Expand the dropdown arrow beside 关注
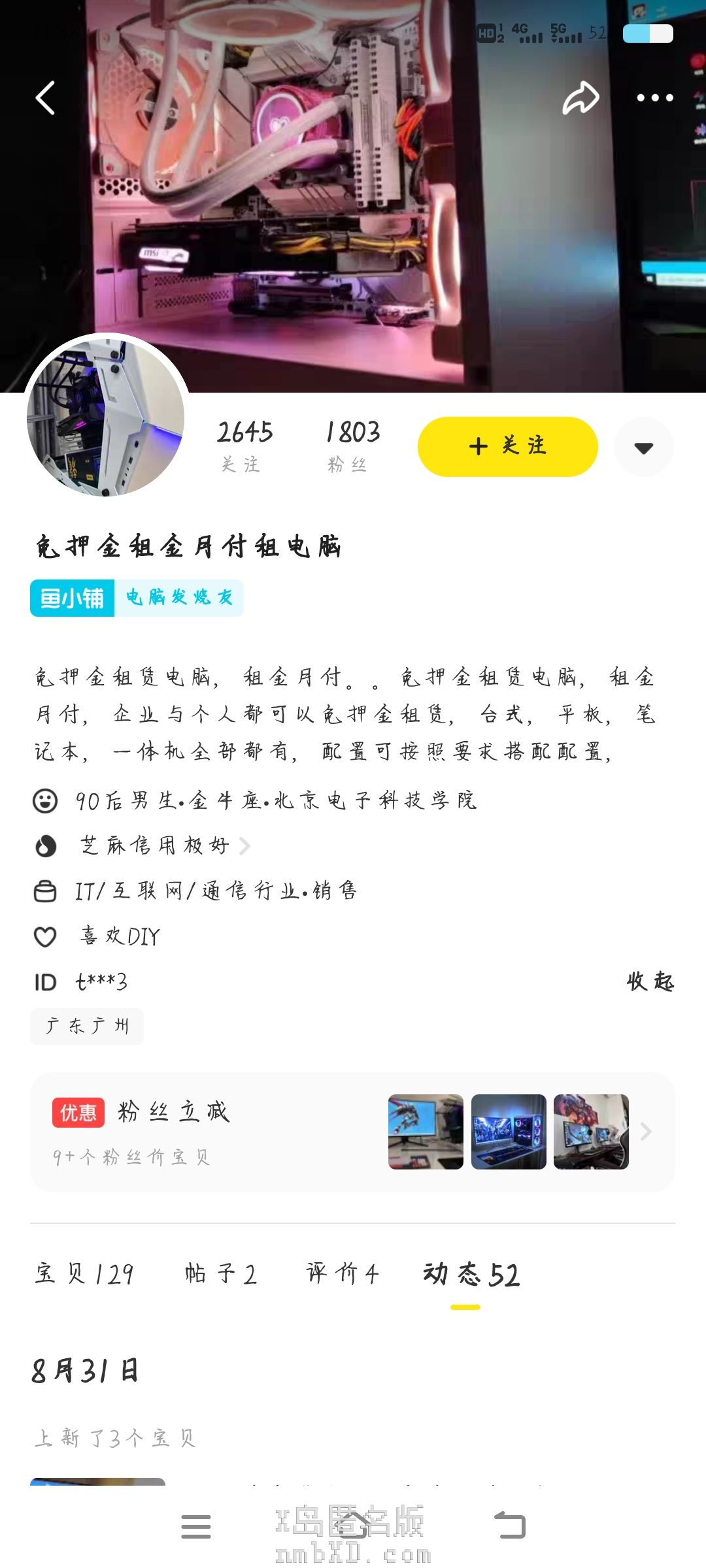Screen dimensions: 706x1568 pyautogui.click(x=643, y=448)
